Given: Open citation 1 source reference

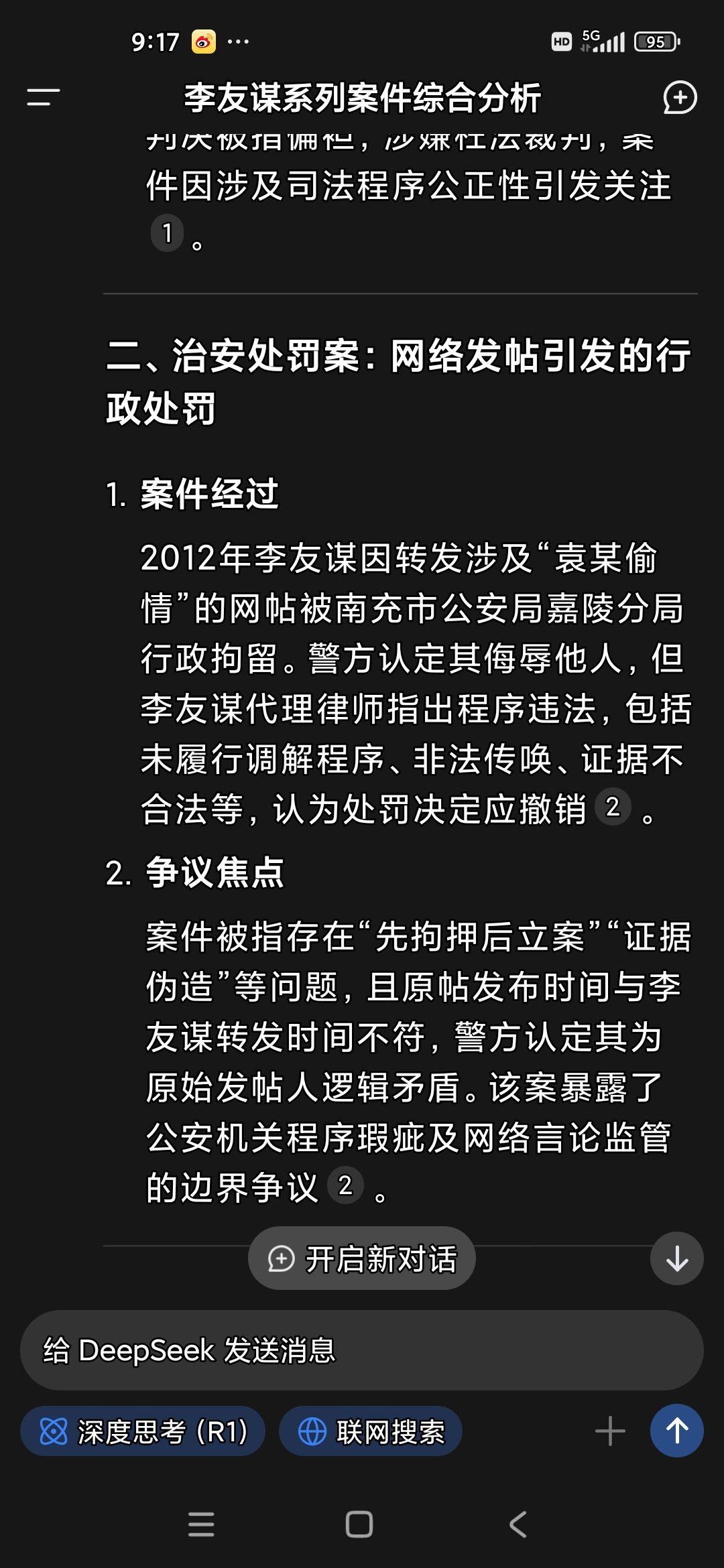Looking at the screenshot, I should point(168,233).
